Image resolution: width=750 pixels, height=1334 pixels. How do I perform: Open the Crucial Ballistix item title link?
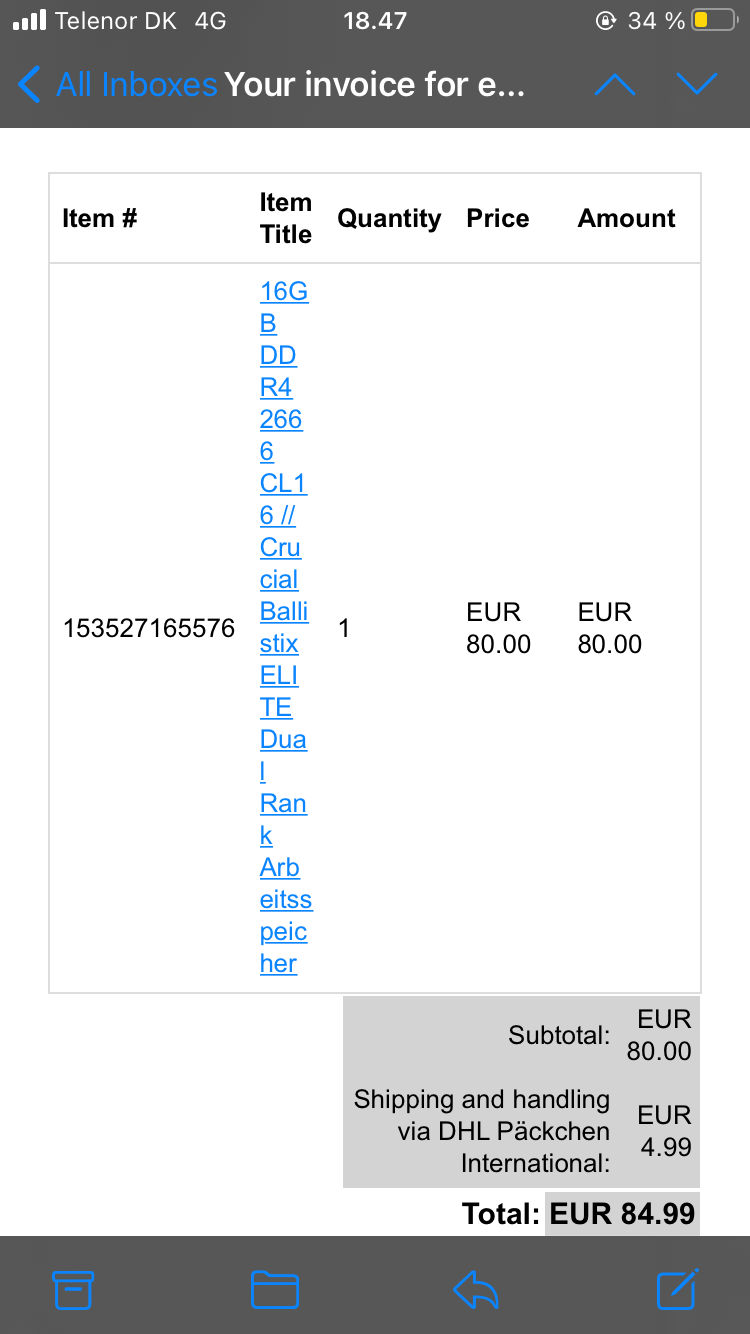[285, 627]
